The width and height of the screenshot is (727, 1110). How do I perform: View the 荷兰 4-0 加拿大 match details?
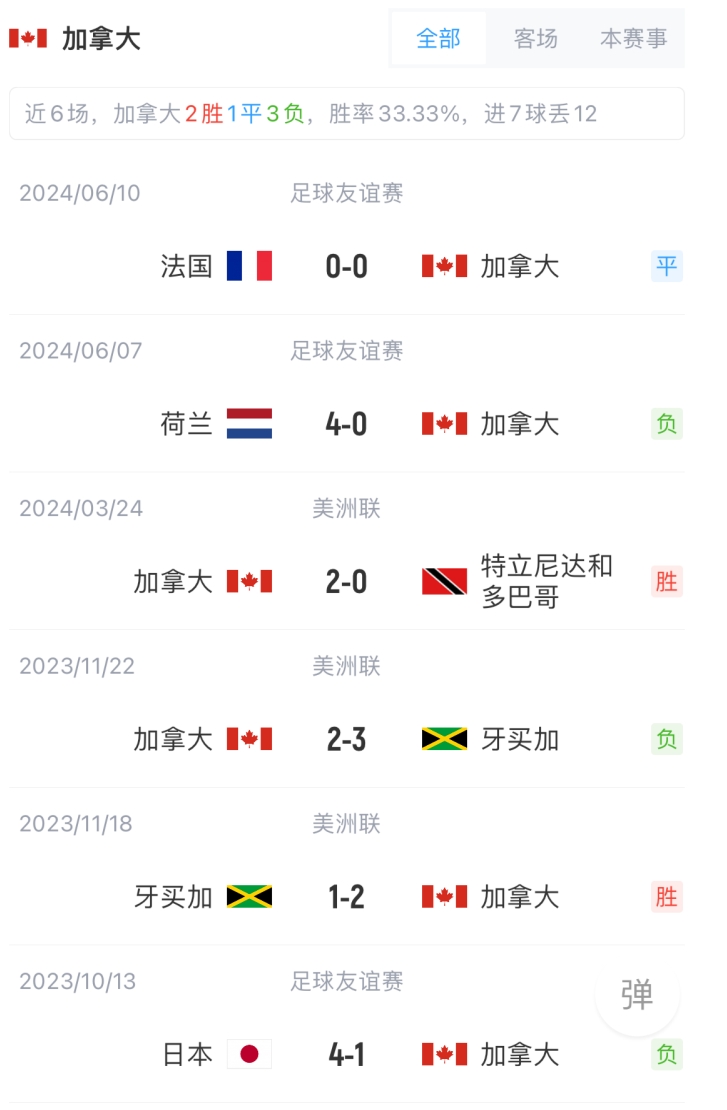click(346, 424)
